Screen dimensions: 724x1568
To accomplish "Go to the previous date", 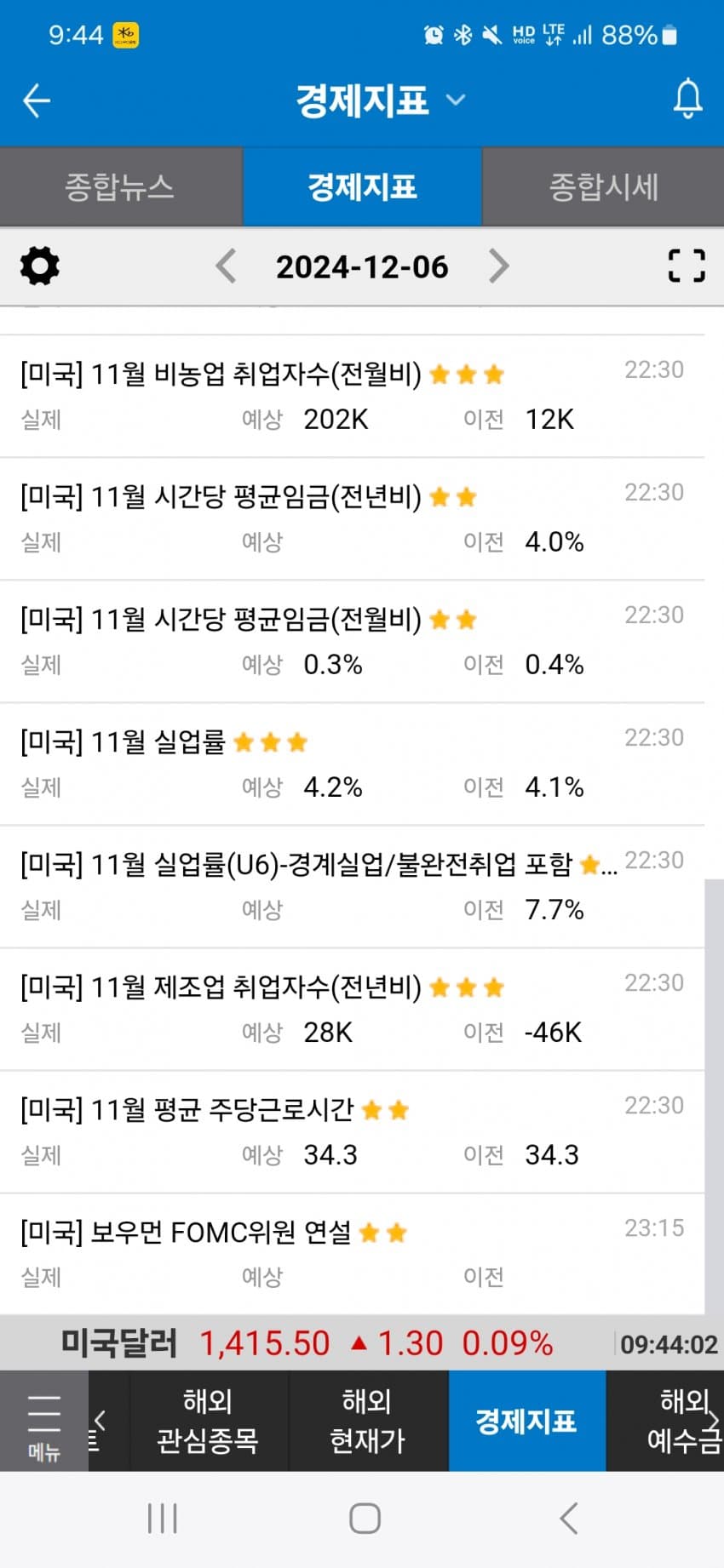I will [x=226, y=266].
